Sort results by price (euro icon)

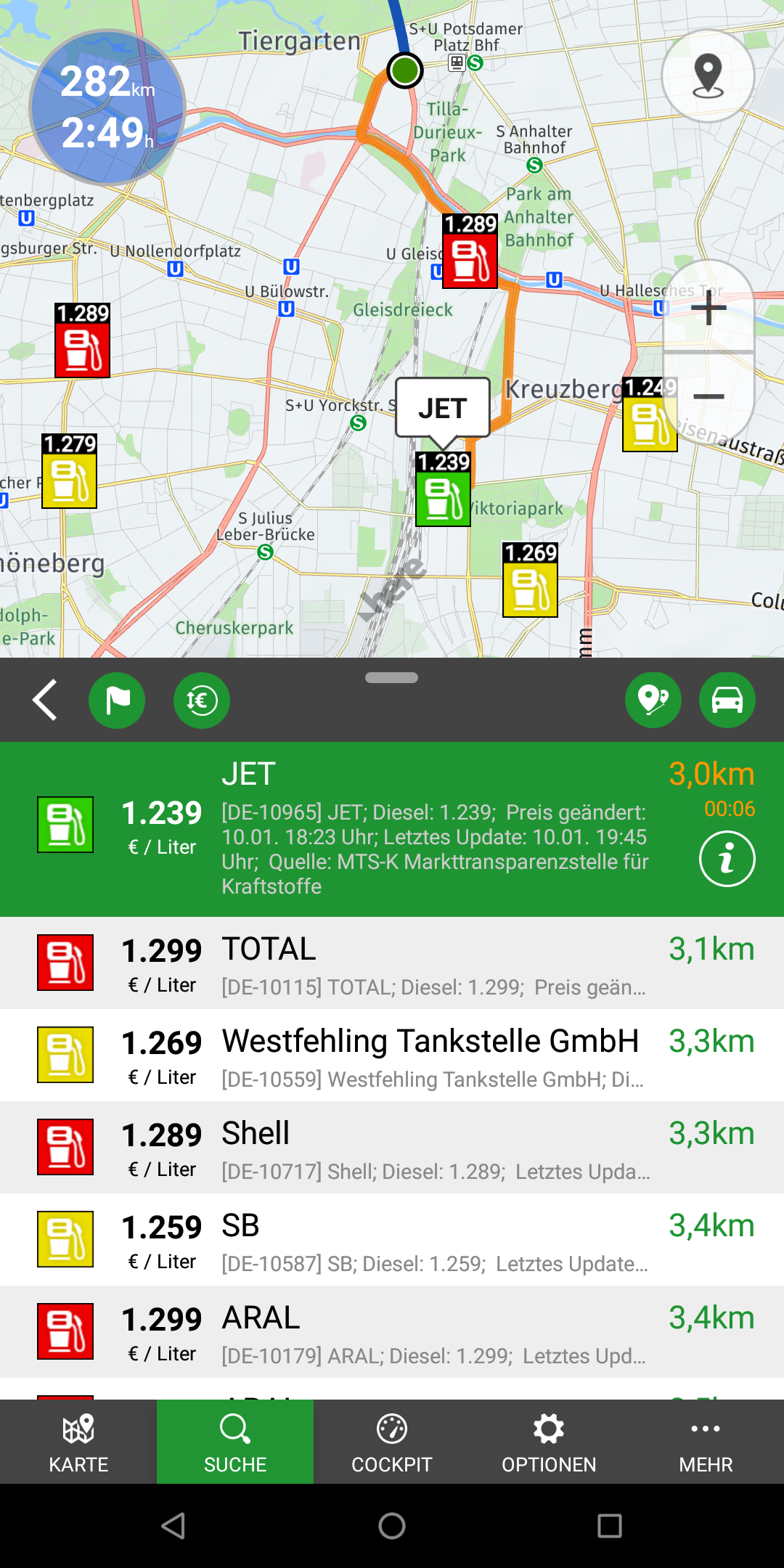[201, 700]
